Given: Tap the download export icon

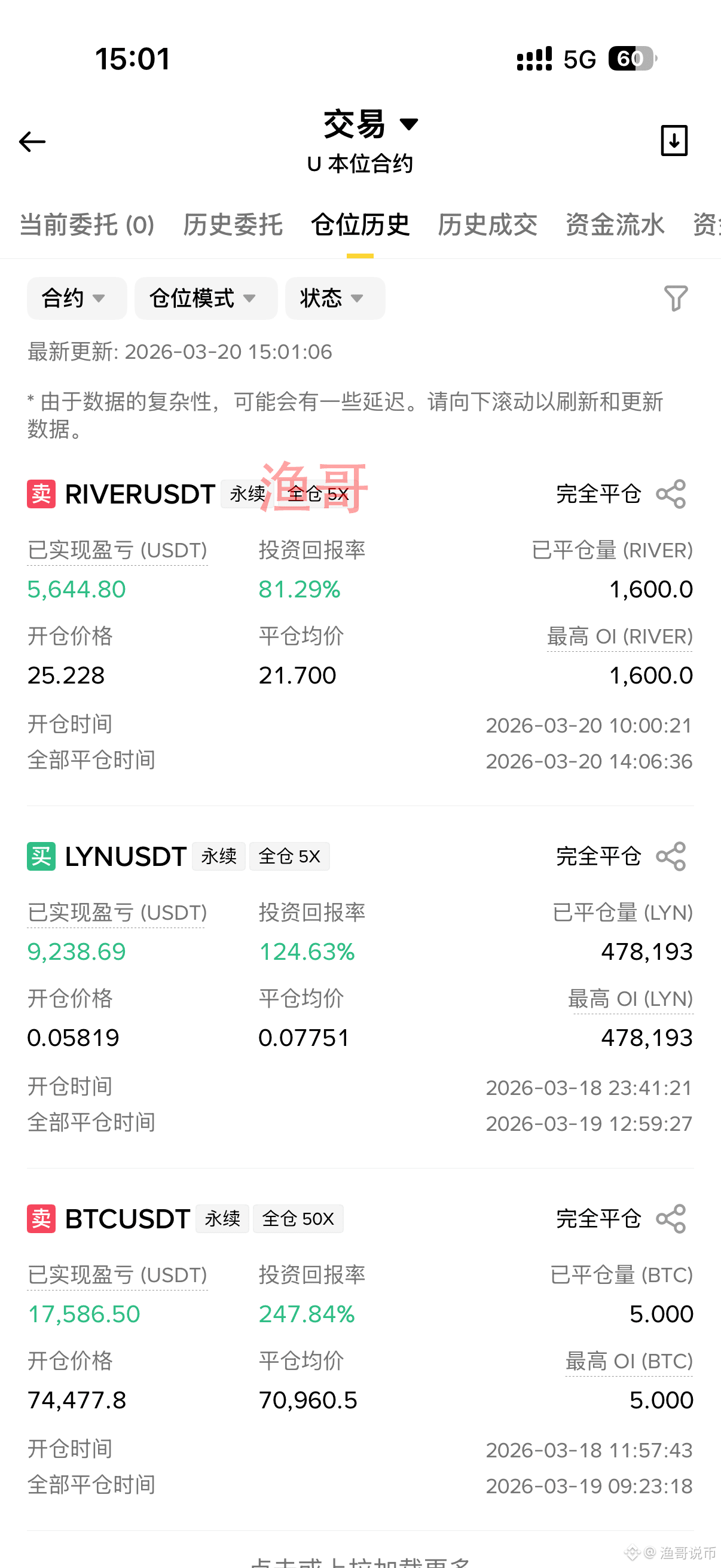Looking at the screenshot, I should point(674,141).
